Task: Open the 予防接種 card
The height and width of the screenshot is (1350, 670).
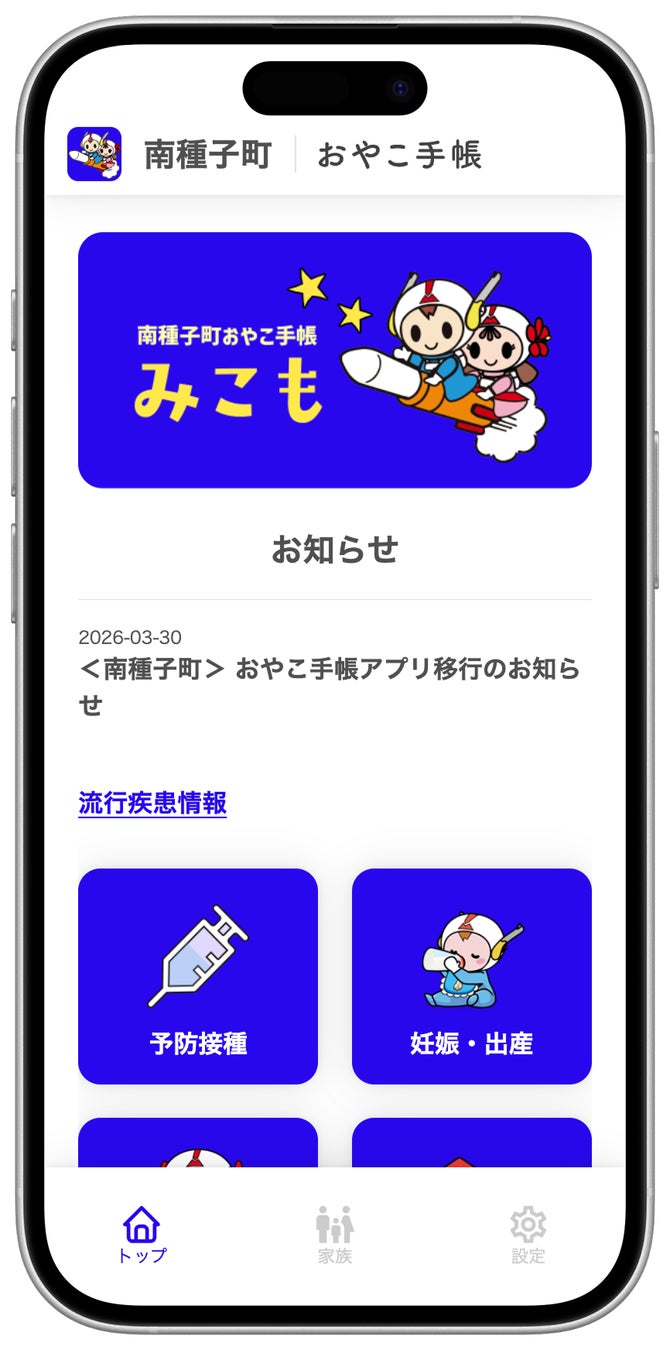Action: tap(198, 976)
